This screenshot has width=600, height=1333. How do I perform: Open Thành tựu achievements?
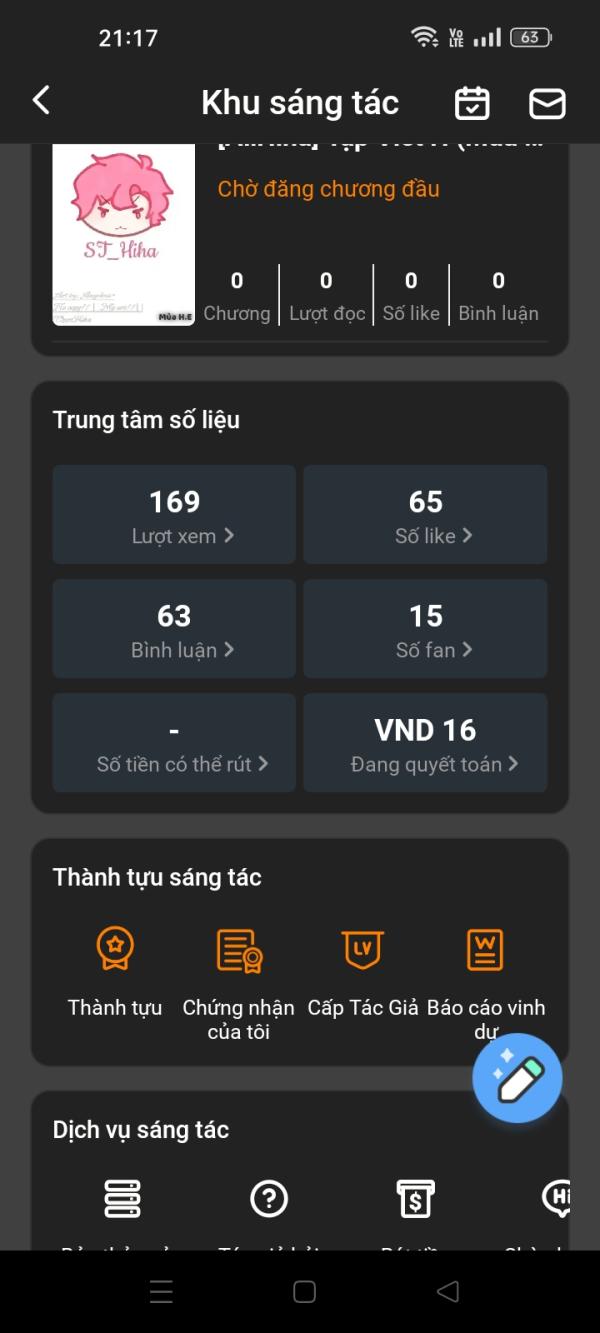tap(115, 970)
